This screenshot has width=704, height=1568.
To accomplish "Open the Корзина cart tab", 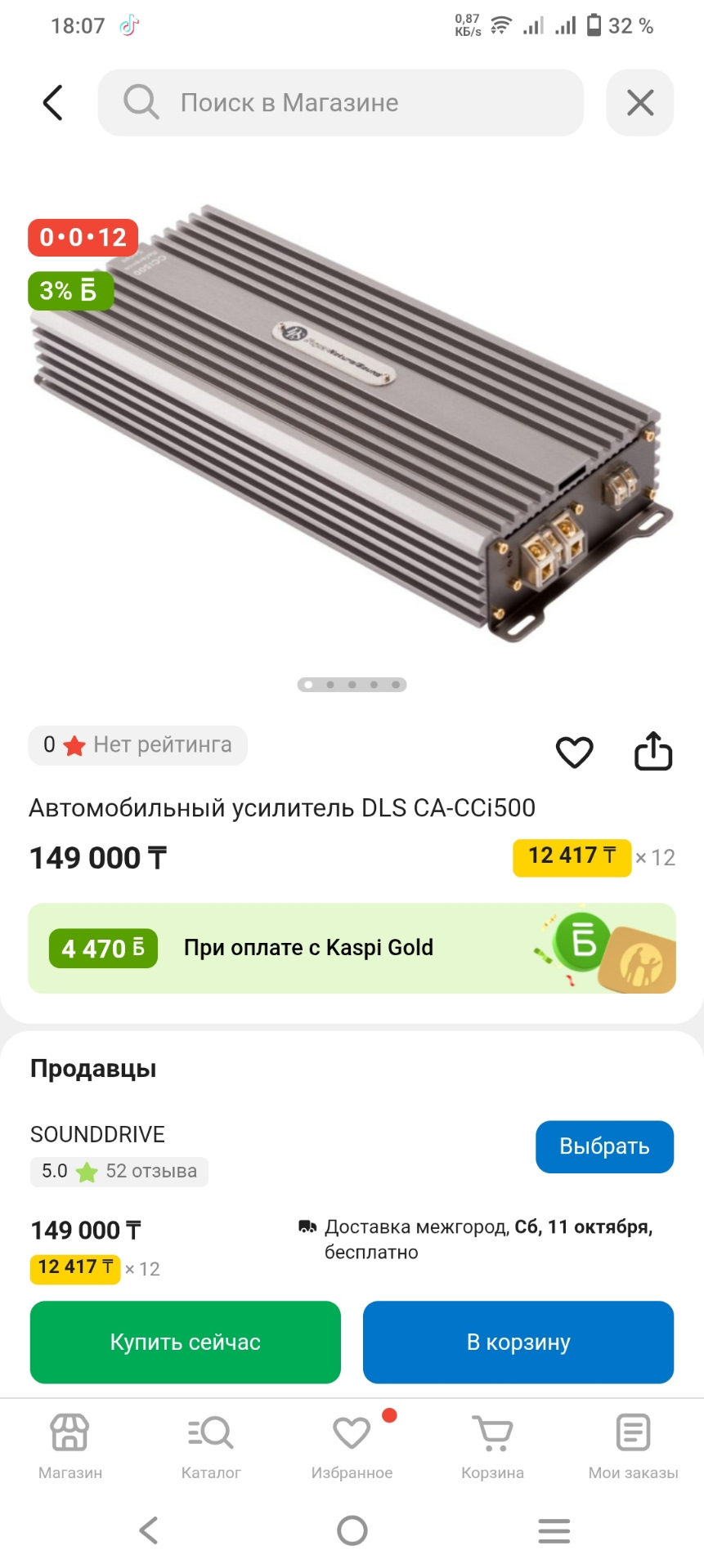I will (x=492, y=1446).
